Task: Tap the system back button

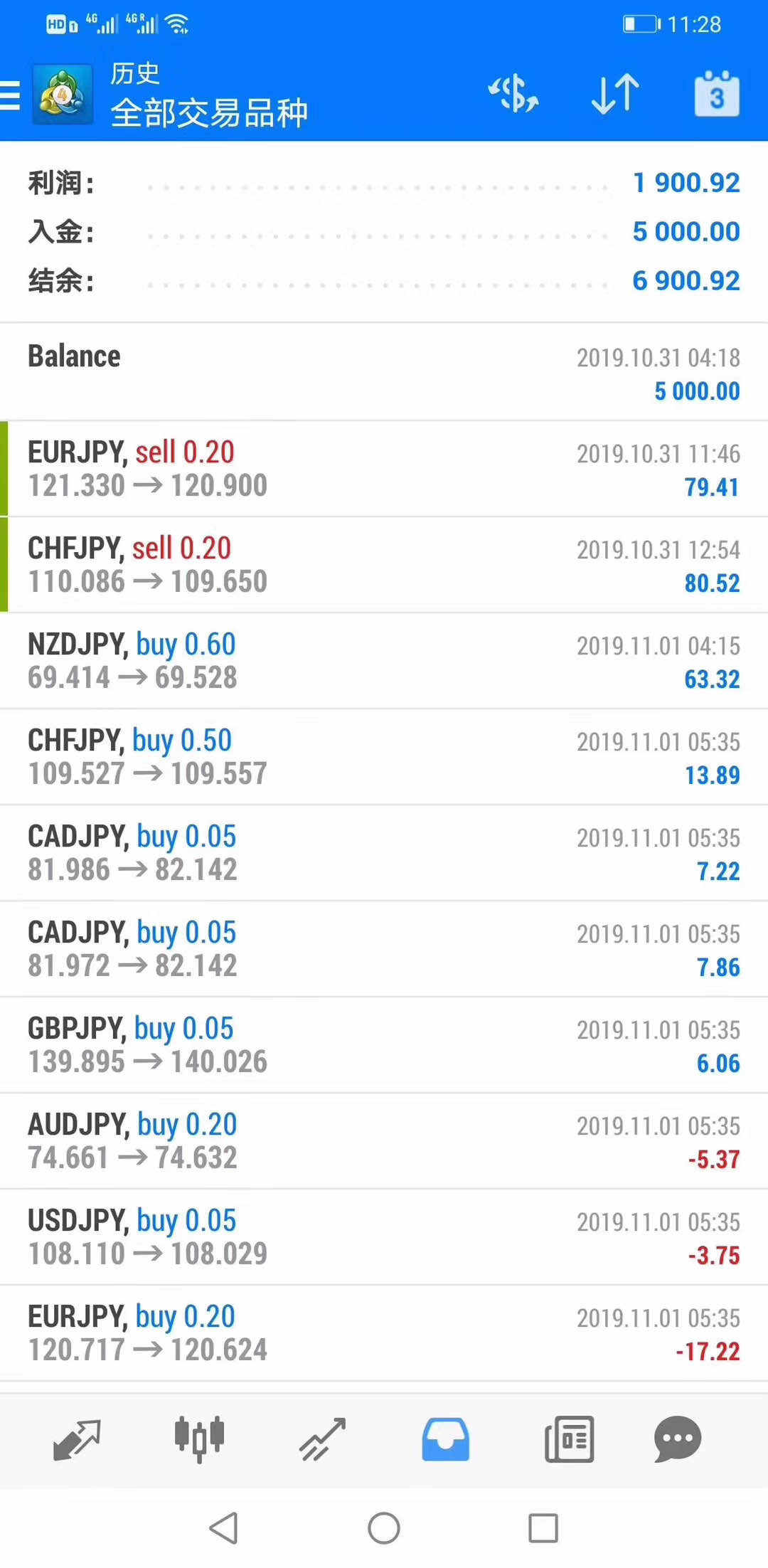Action: (223, 1528)
